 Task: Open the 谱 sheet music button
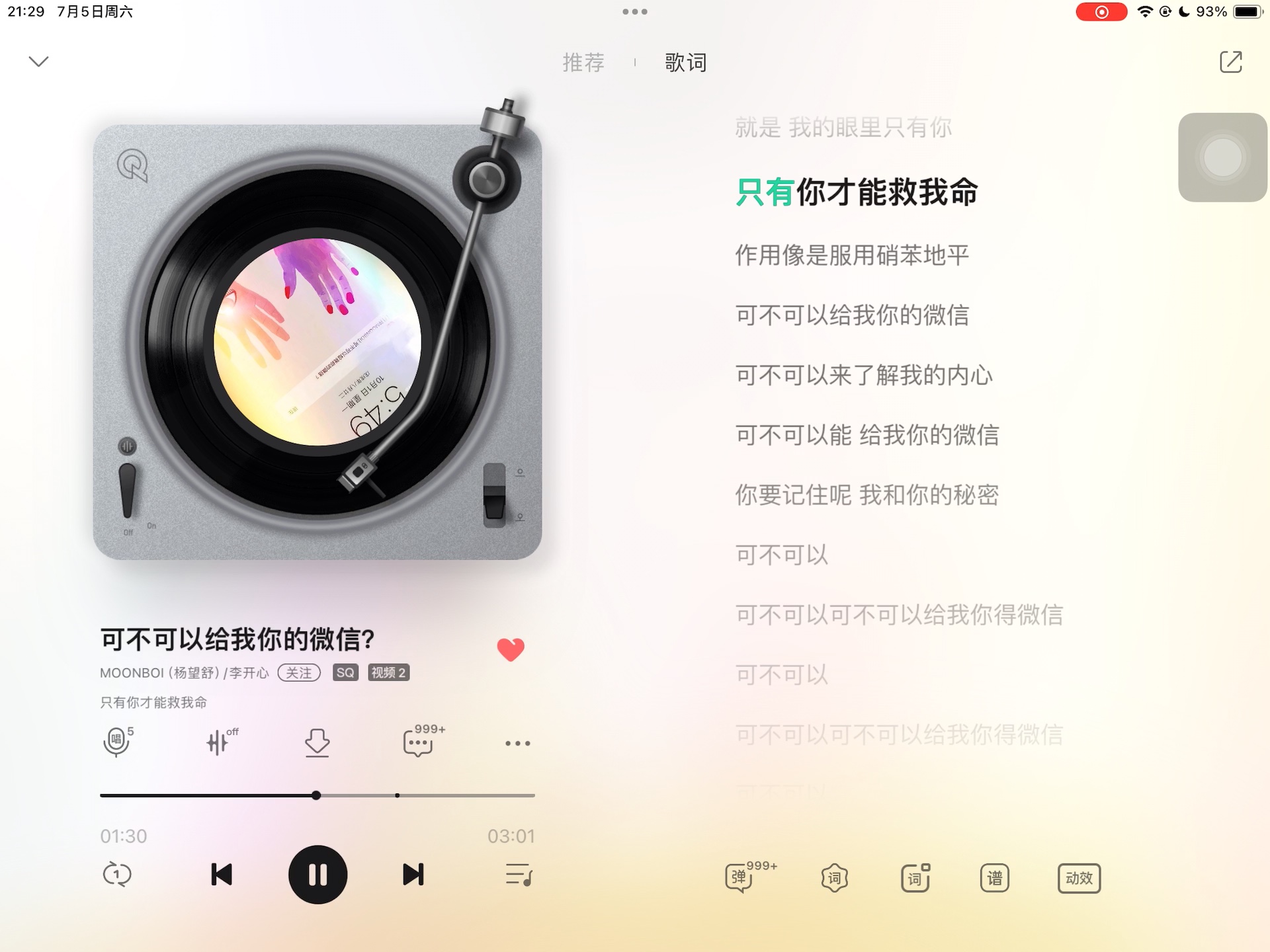[994, 878]
